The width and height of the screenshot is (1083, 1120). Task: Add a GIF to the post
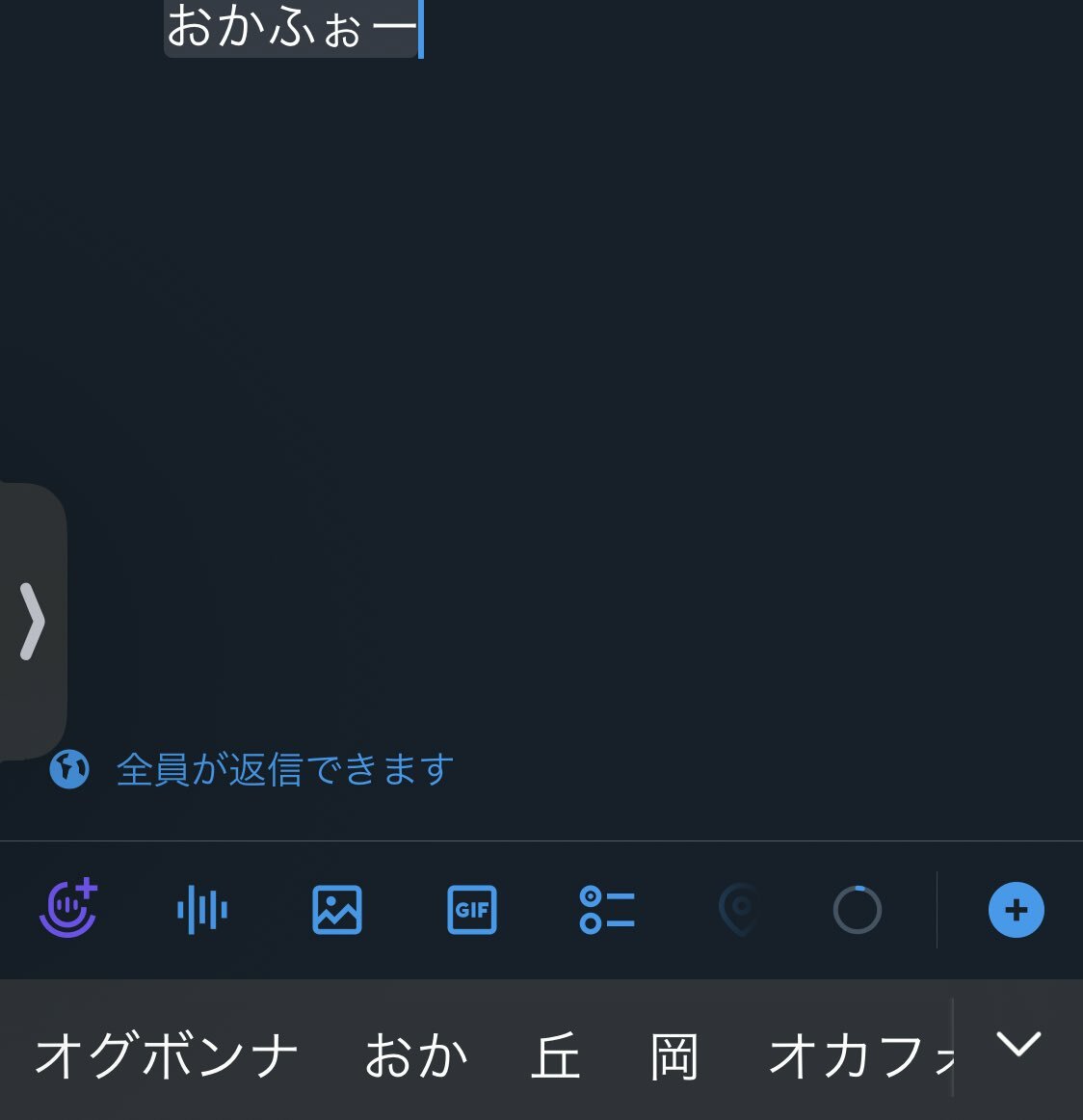point(472,910)
